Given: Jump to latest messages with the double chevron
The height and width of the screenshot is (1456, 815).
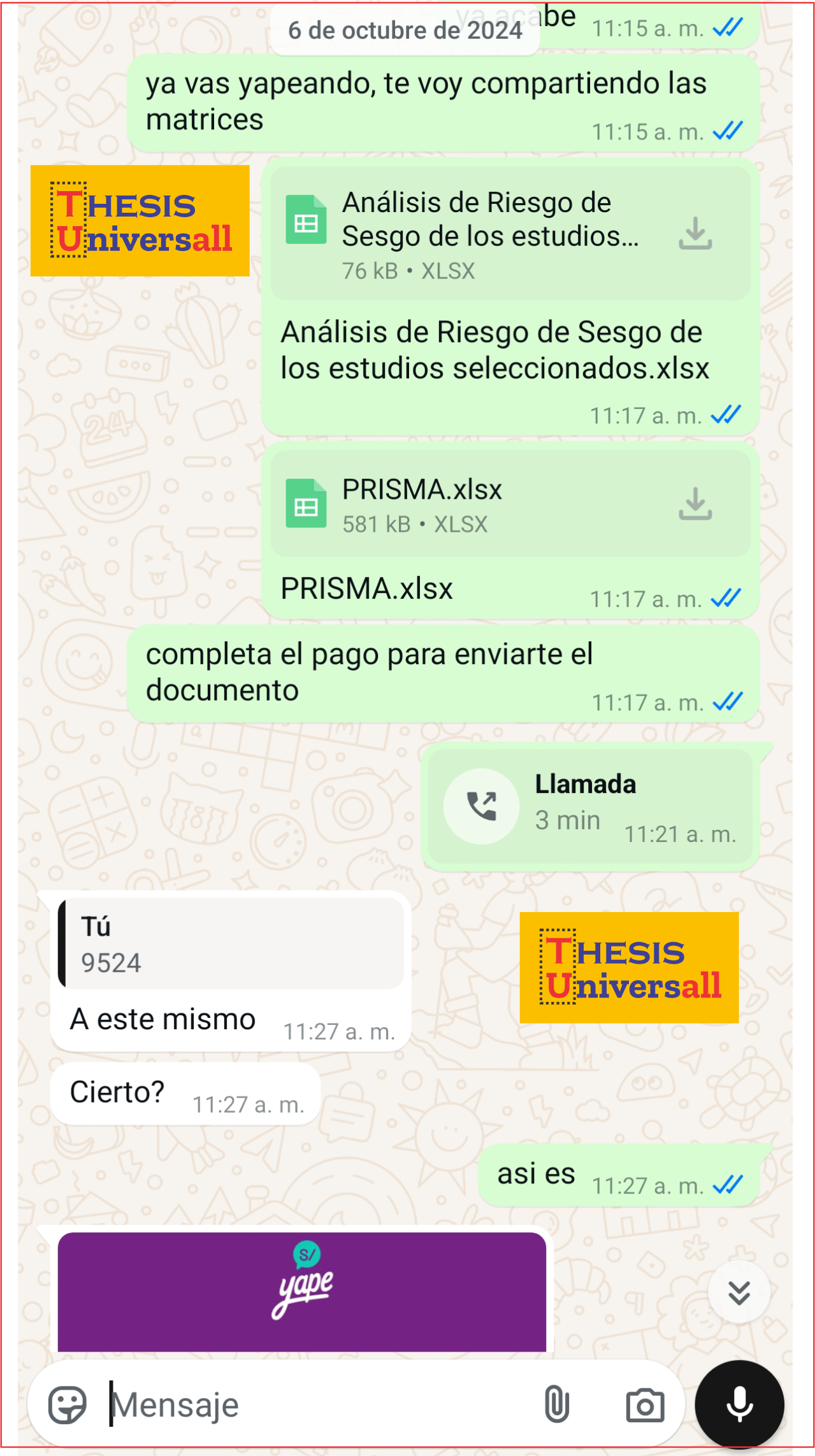Looking at the screenshot, I should (738, 1291).
